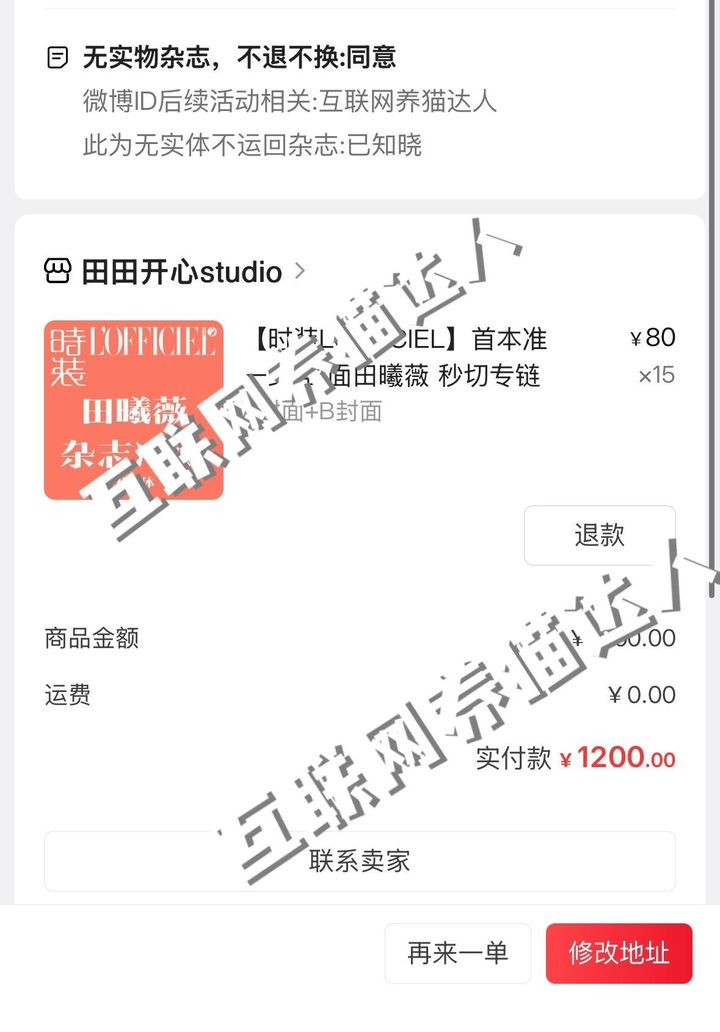720x1032 pixels.
Task: Contact the seller via 联系卖家
Action: coord(359,861)
